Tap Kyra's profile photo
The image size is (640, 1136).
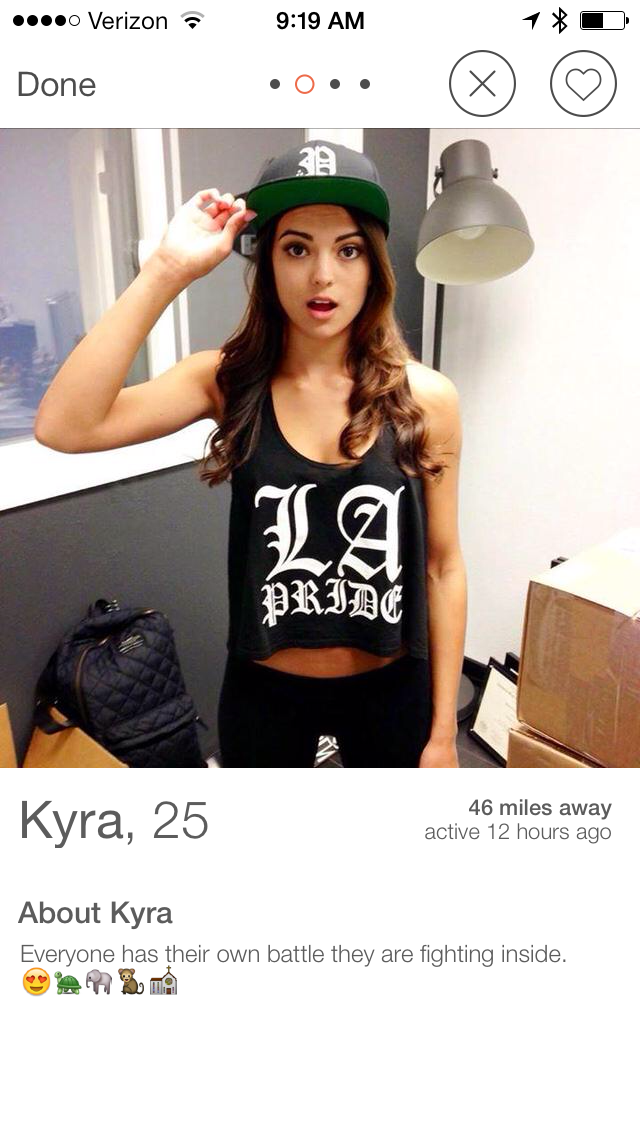pos(320,448)
